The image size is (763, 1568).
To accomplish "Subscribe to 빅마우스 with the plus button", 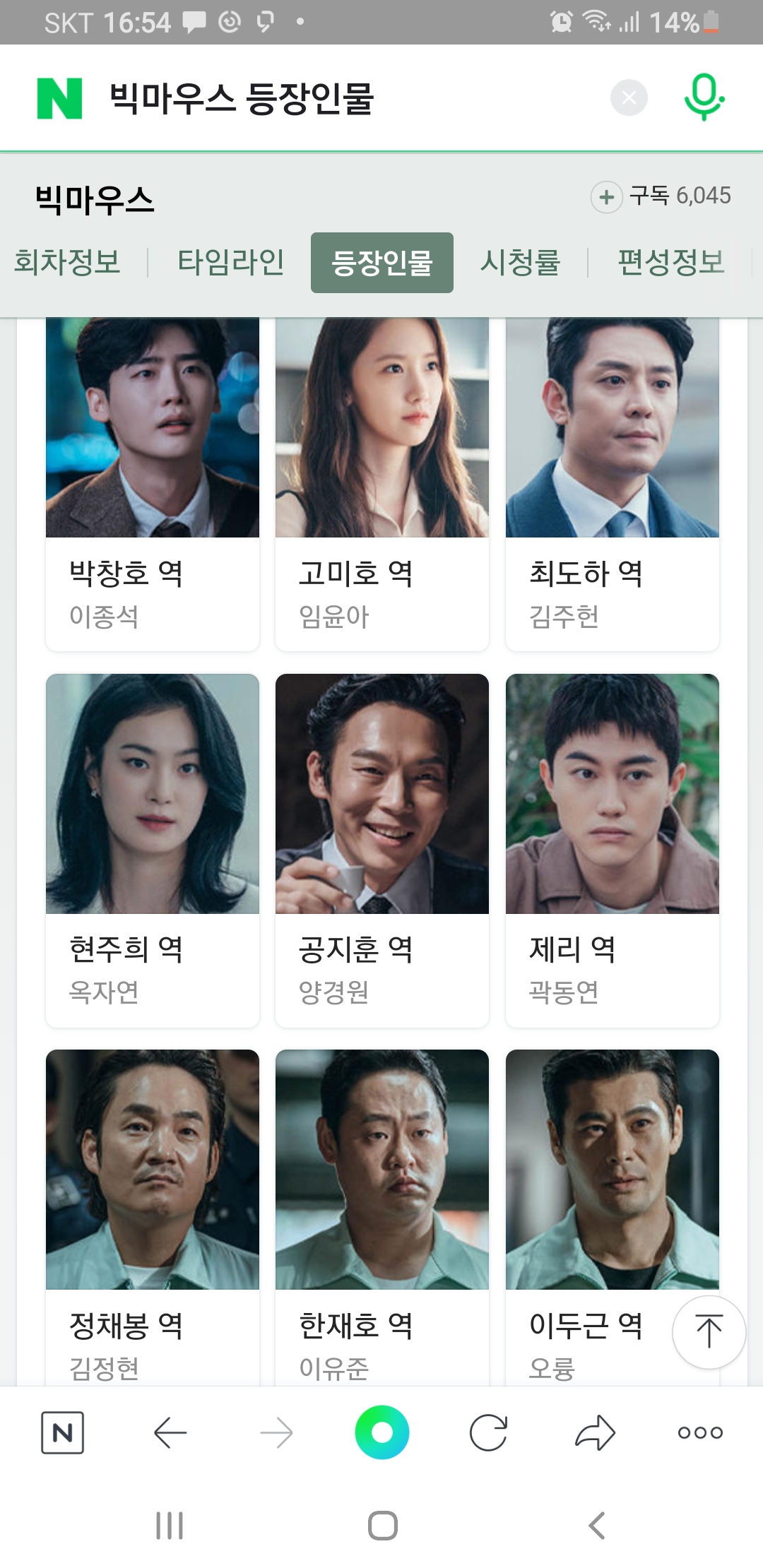I will (x=606, y=196).
